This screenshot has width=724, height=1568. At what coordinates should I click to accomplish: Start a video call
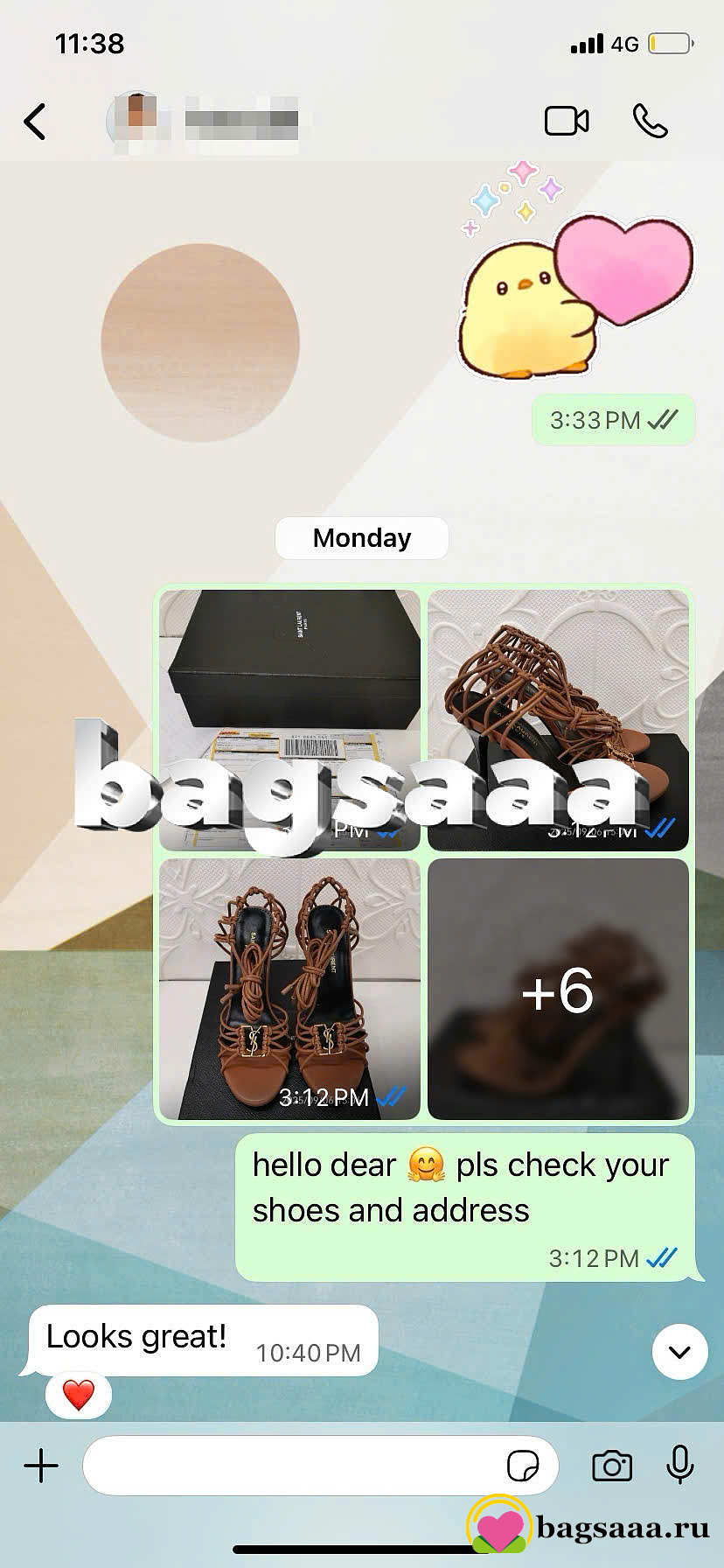pyautogui.click(x=567, y=121)
